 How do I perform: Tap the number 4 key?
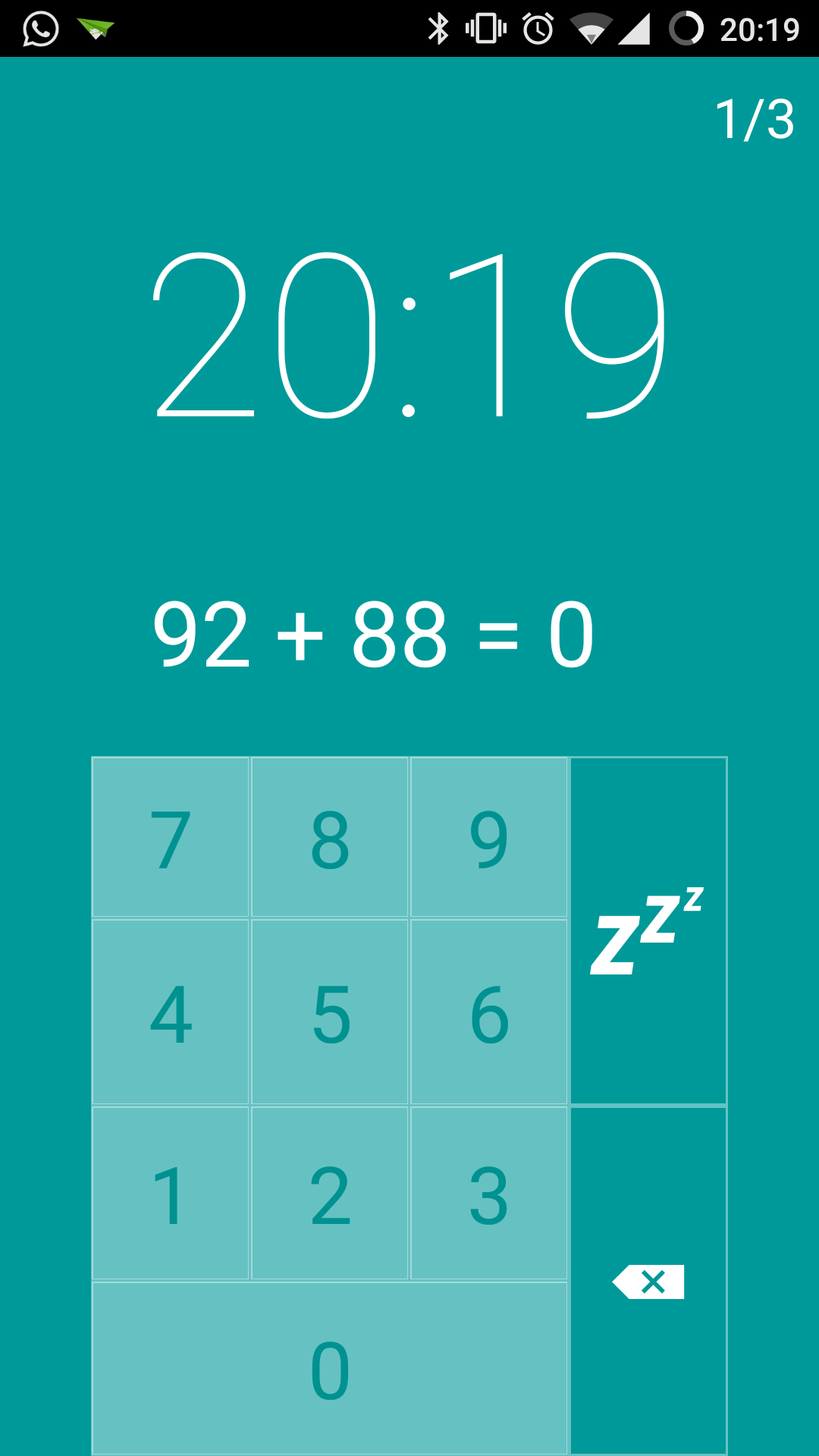tap(171, 1012)
